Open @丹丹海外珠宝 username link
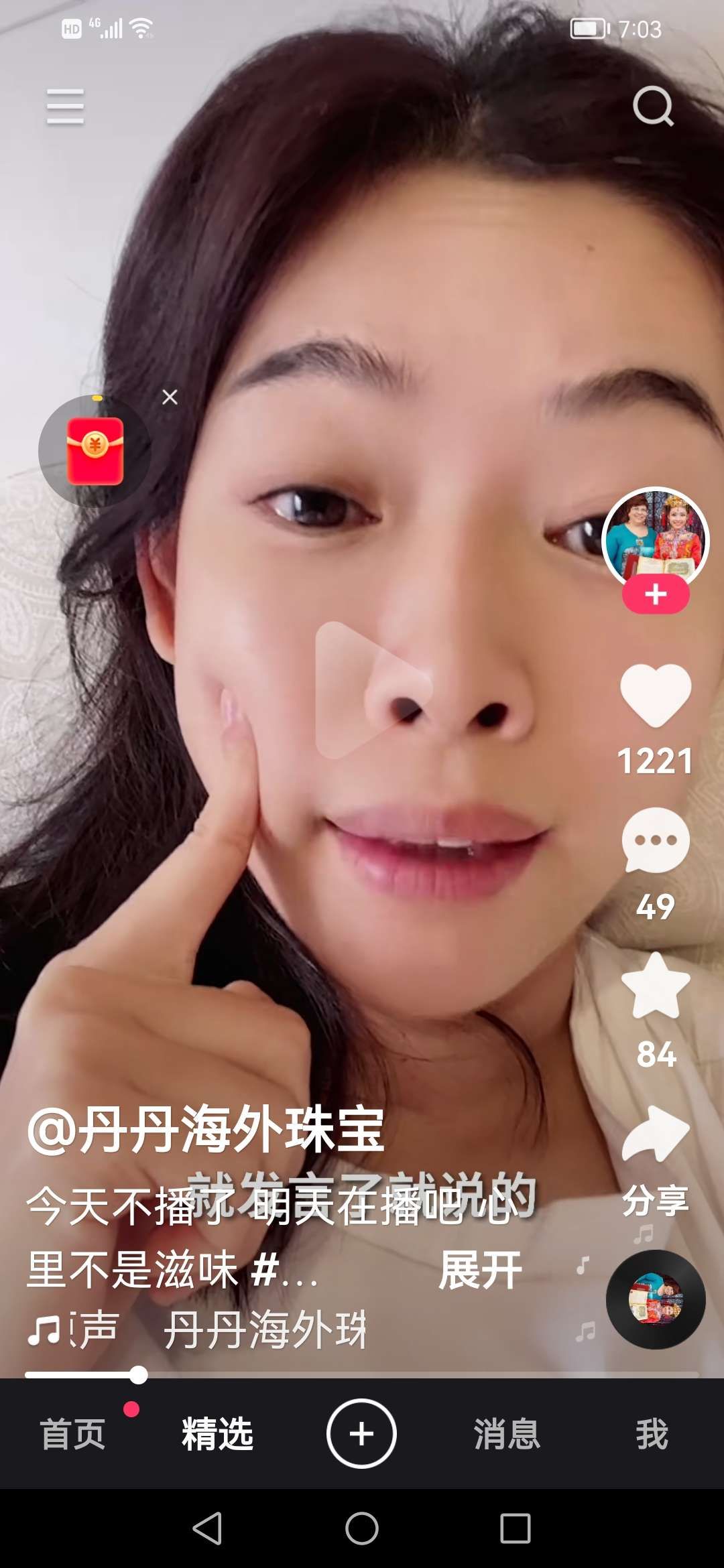This screenshot has width=724, height=1568. click(206, 1130)
